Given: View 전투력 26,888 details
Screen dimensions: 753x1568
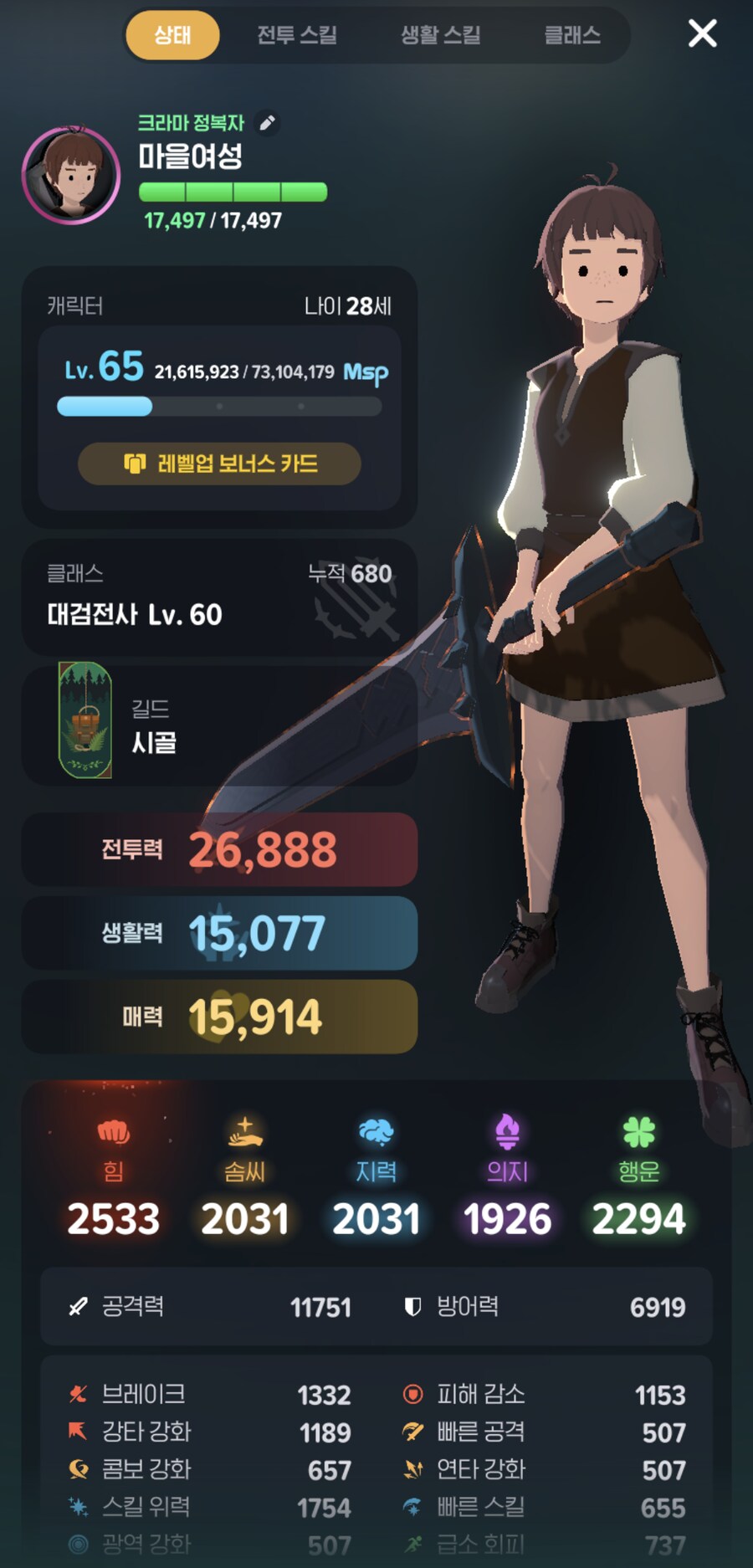Looking at the screenshot, I should click(219, 849).
